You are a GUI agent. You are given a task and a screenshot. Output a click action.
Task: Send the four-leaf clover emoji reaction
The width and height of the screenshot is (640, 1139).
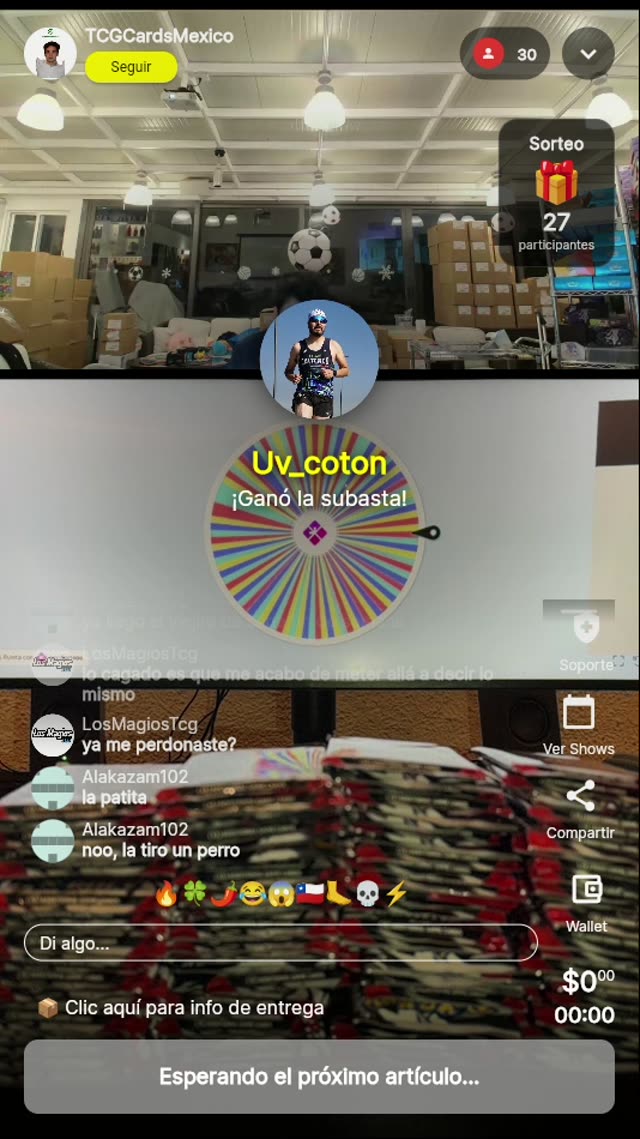194,894
